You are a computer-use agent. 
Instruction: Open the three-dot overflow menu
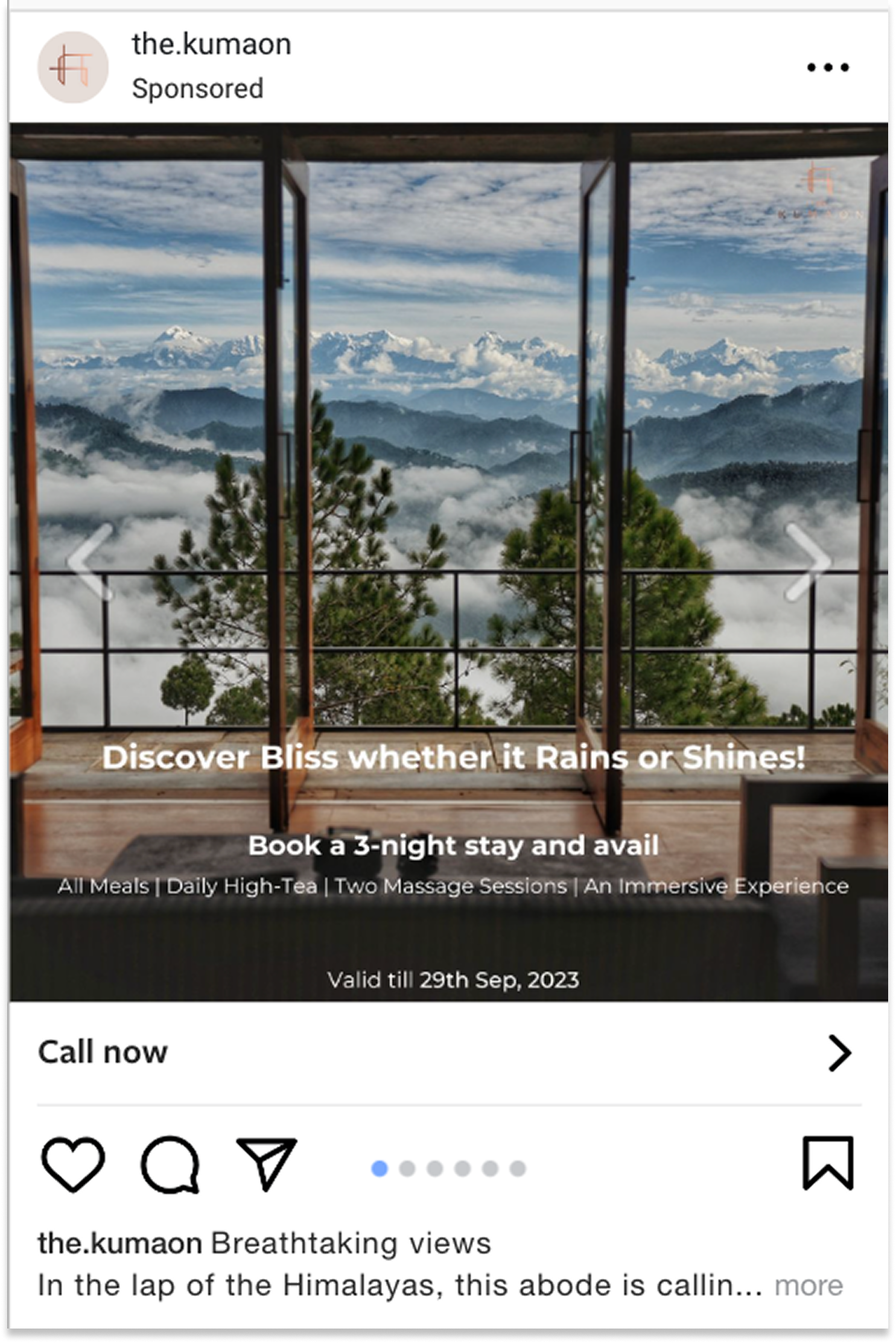828,67
